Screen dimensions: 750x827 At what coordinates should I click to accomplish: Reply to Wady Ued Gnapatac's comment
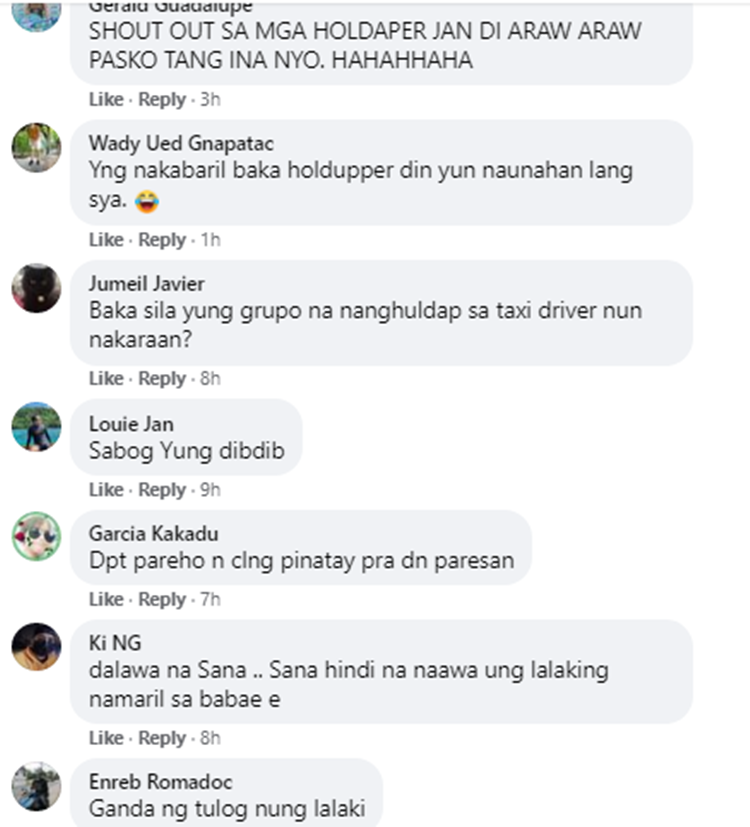click(x=162, y=240)
